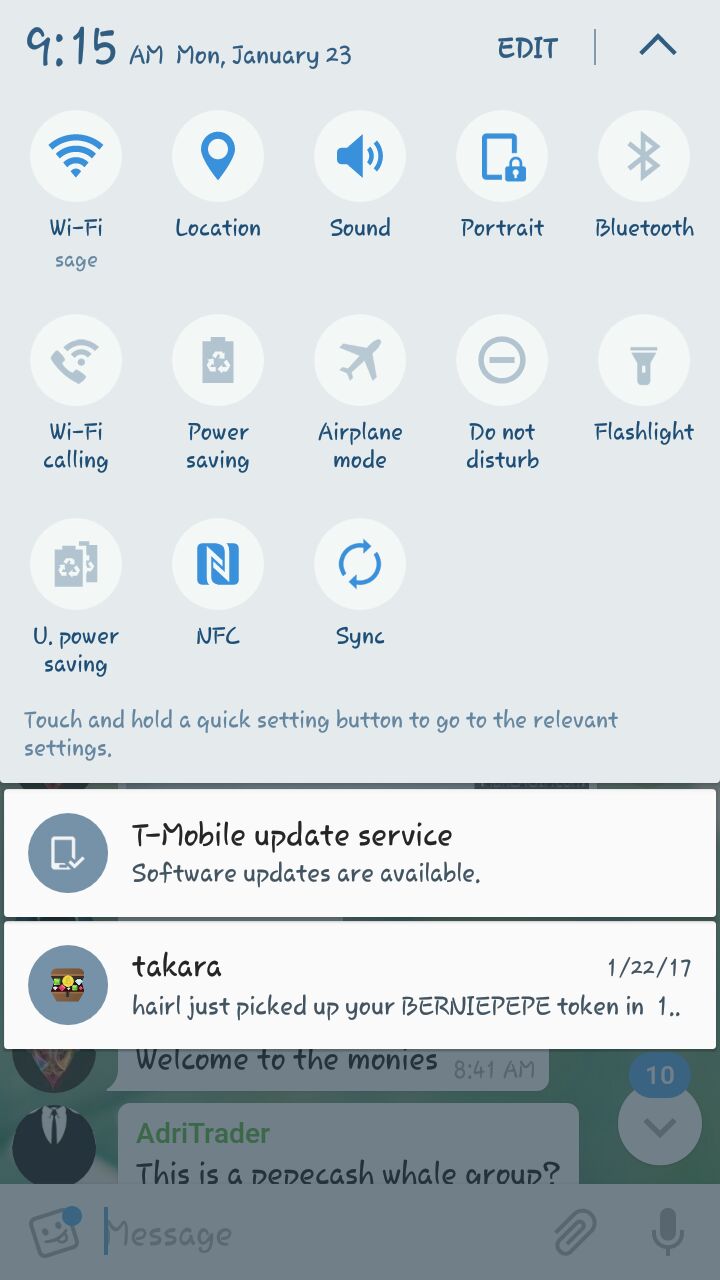
Task: Toggle the Location setting
Action: tap(218, 157)
